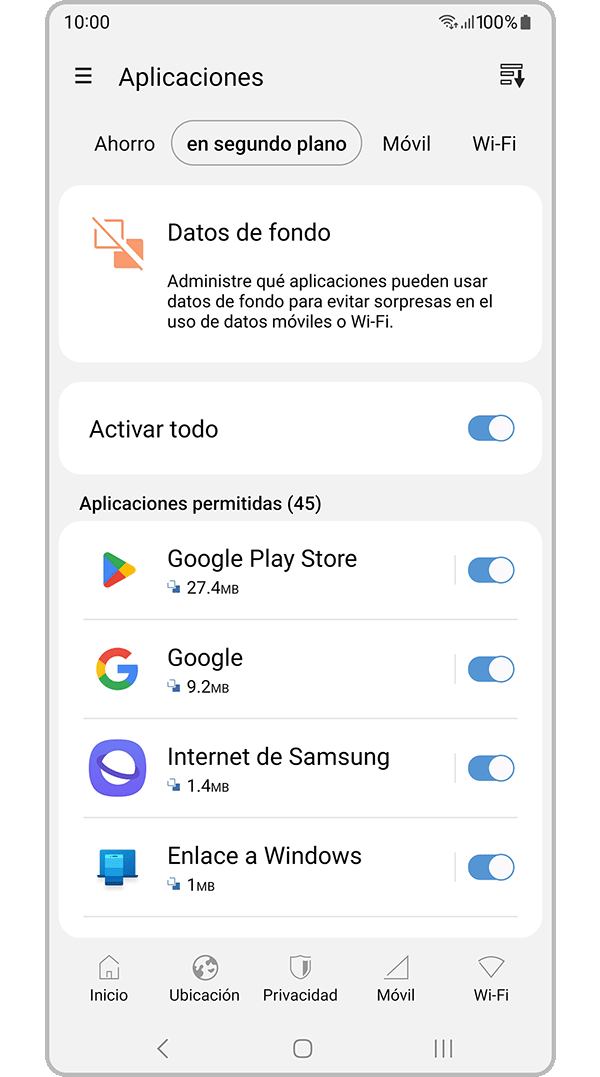The height and width of the screenshot is (1077, 600).
Task: Open Enlace a Windows details
Action: coord(264,867)
